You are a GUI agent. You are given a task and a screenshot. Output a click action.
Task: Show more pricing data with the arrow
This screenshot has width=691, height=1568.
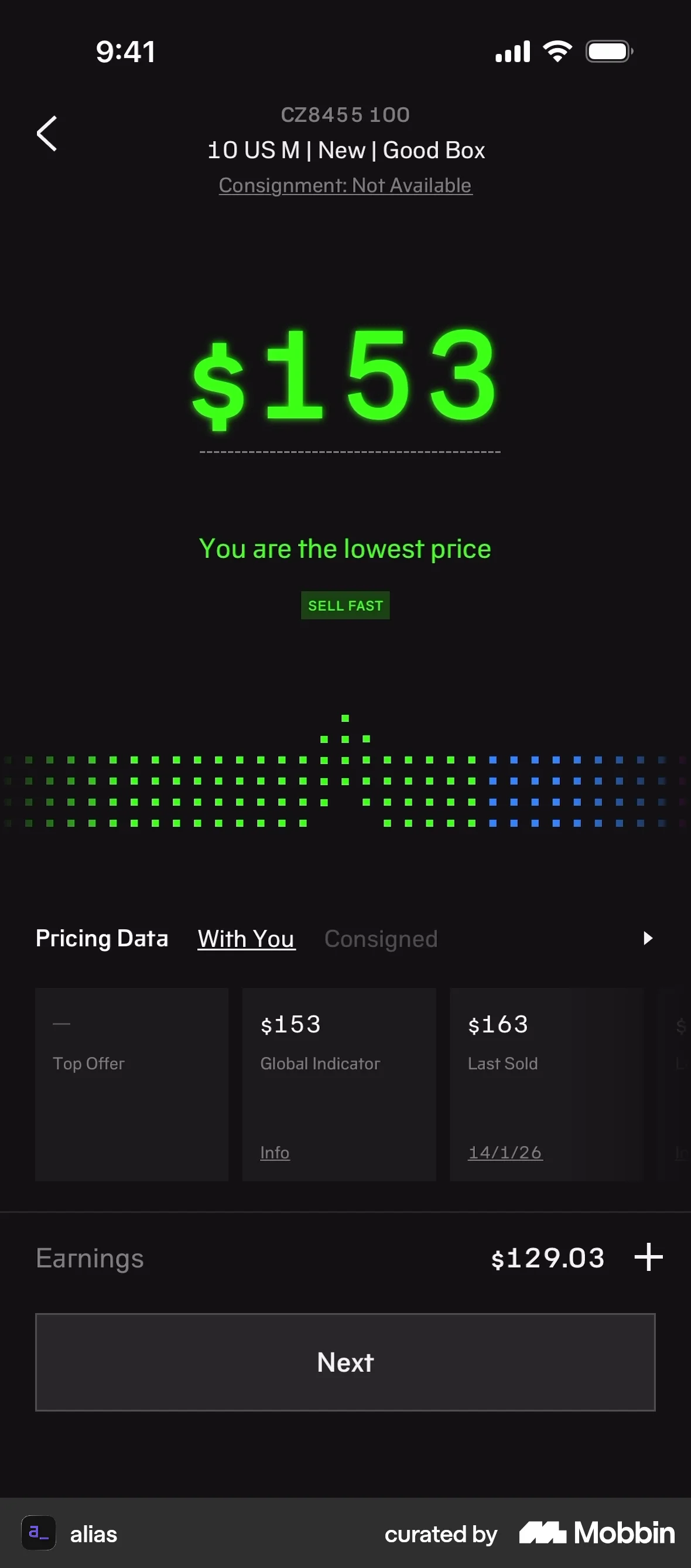click(648, 938)
